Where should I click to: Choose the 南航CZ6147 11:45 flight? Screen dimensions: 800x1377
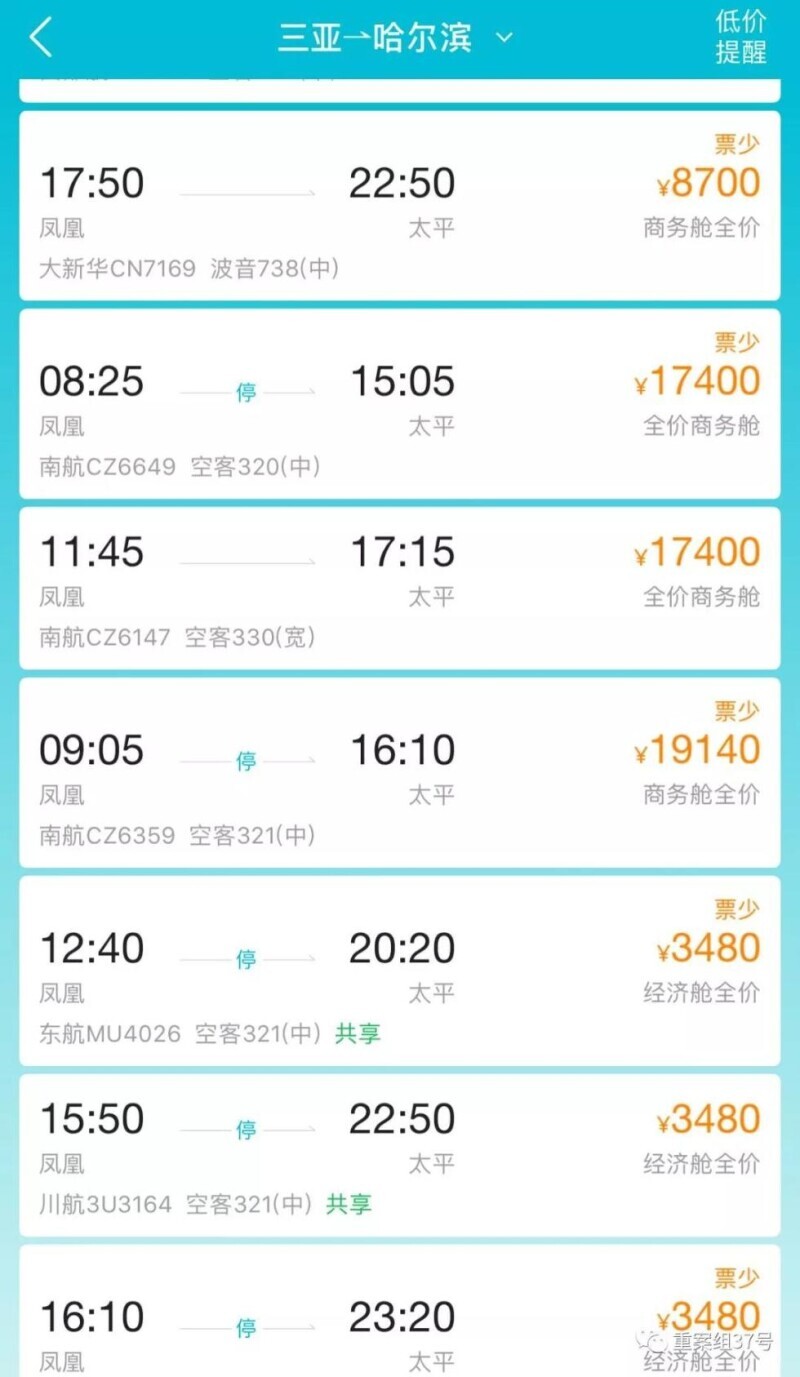[400, 588]
